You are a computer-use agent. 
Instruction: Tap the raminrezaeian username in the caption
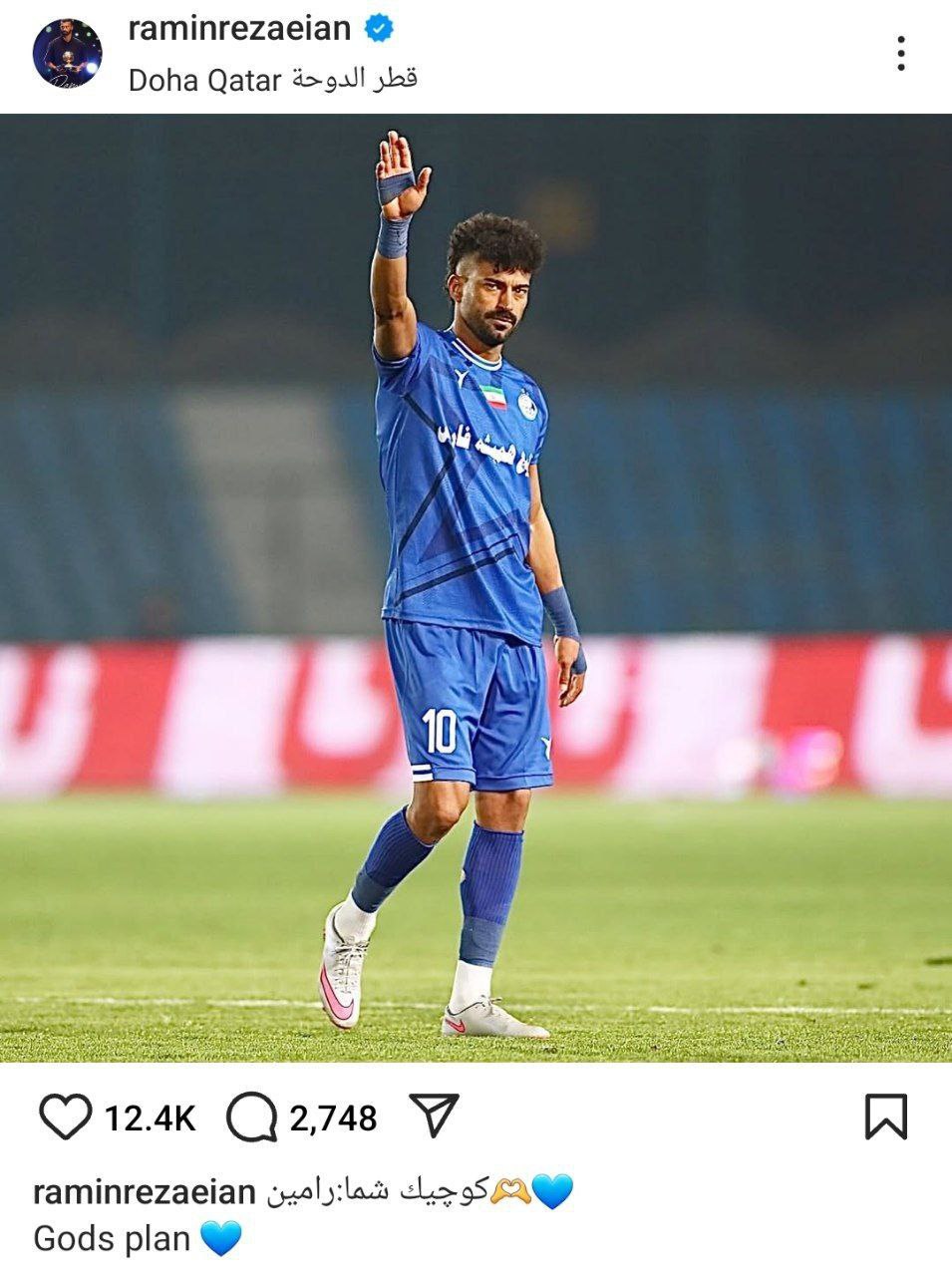click(x=145, y=1192)
